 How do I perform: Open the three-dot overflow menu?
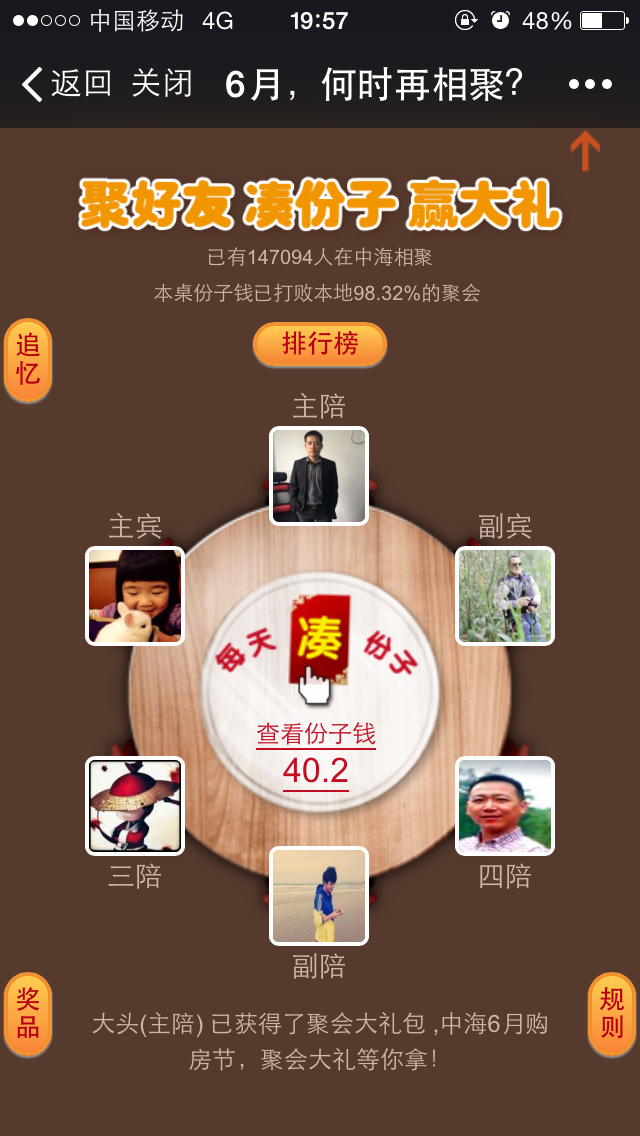(x=590, y=84)
